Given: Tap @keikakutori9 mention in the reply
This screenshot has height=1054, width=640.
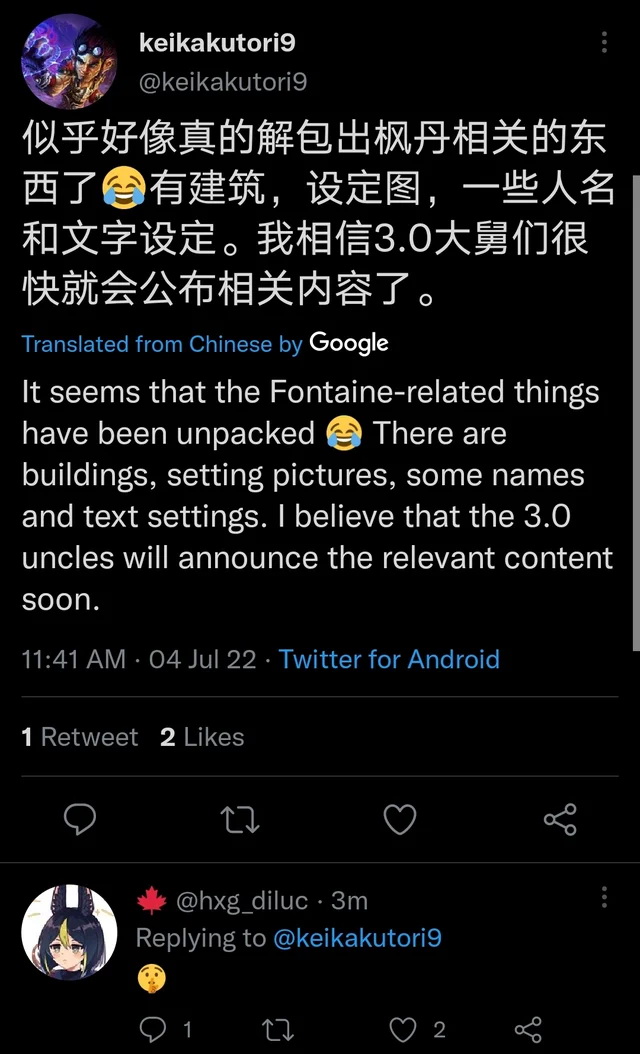Looking at the screenshot, I should (356, 938).
